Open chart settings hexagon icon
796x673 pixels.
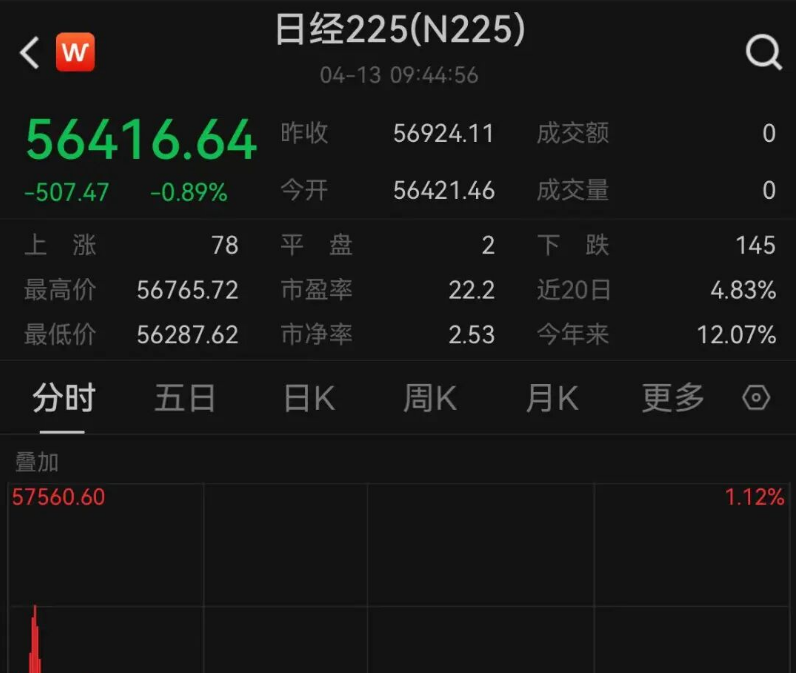[x=756, y=398]
